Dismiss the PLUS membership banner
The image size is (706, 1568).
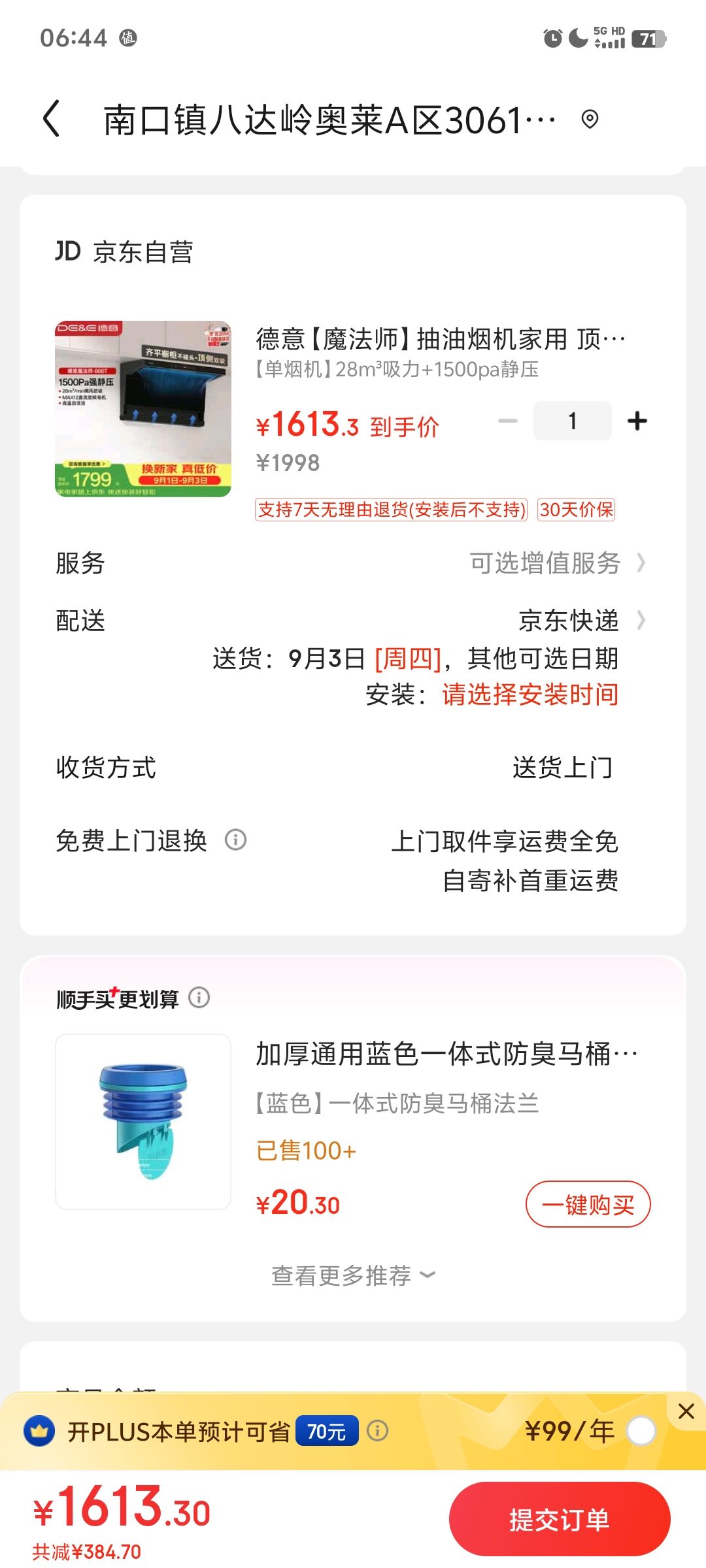686,1411
